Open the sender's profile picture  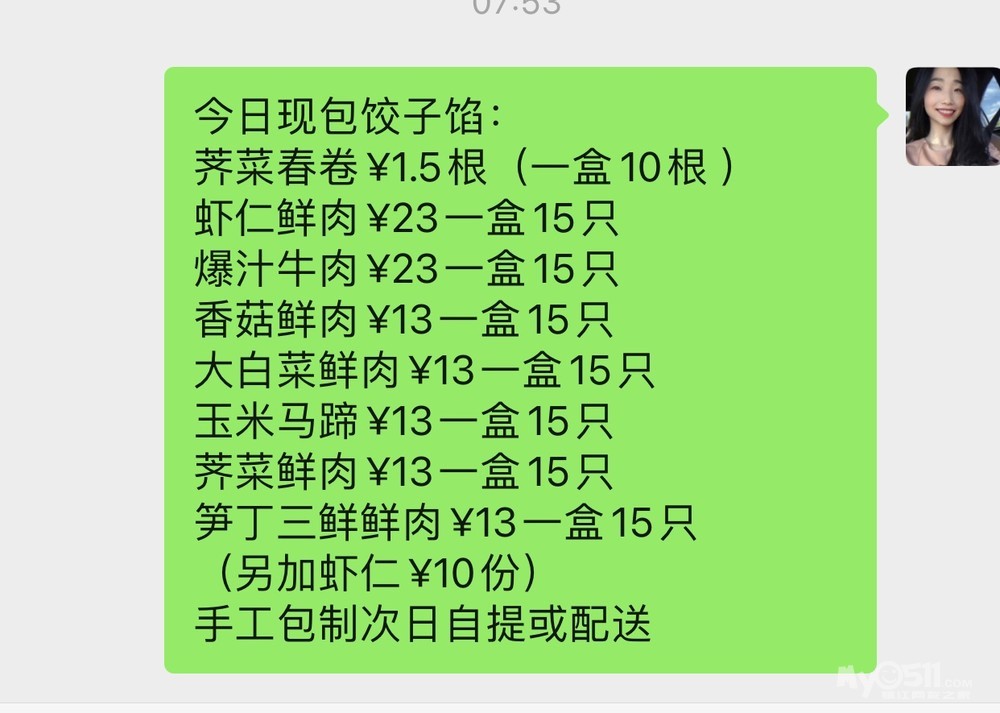[952, 116]
